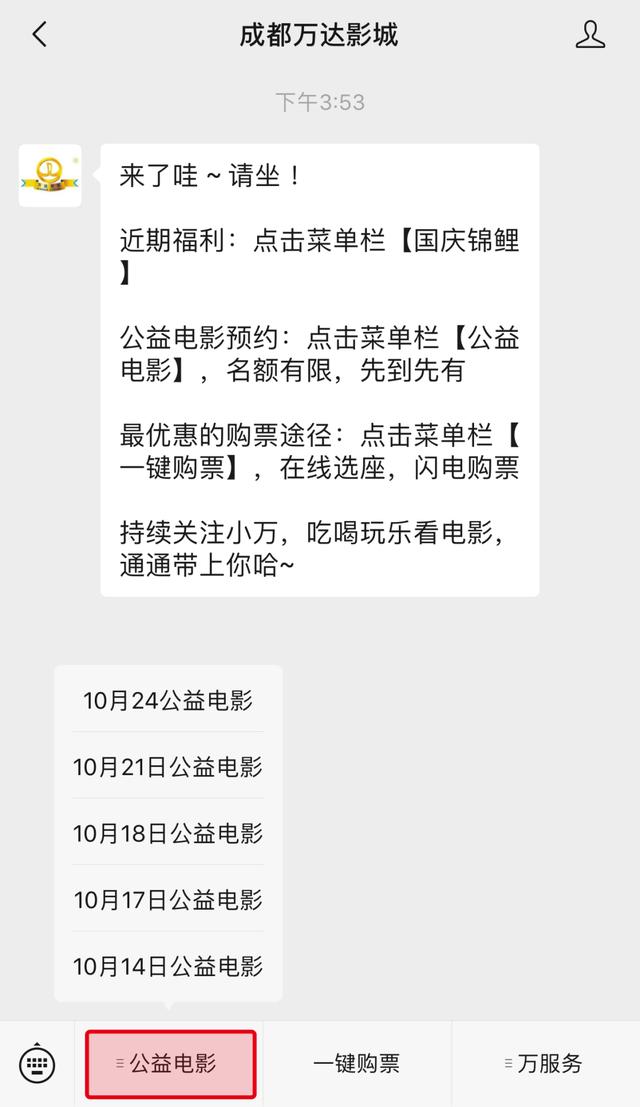Viewport: 640px width, 1107px height.
Task: Go back using the top-left arrow
Action: [x=40, y=34]
